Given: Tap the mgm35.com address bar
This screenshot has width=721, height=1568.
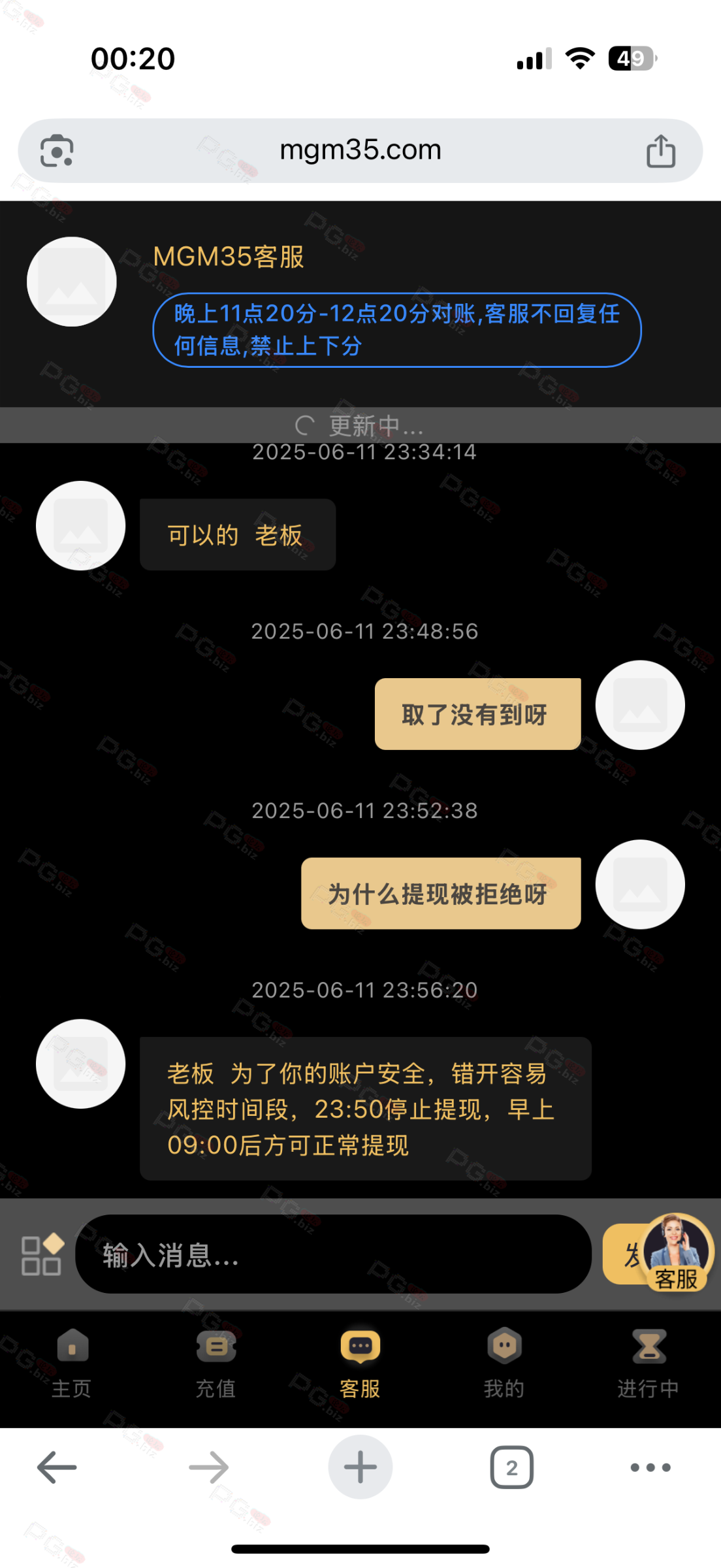Looking at the screenshot, I should 360,150.
